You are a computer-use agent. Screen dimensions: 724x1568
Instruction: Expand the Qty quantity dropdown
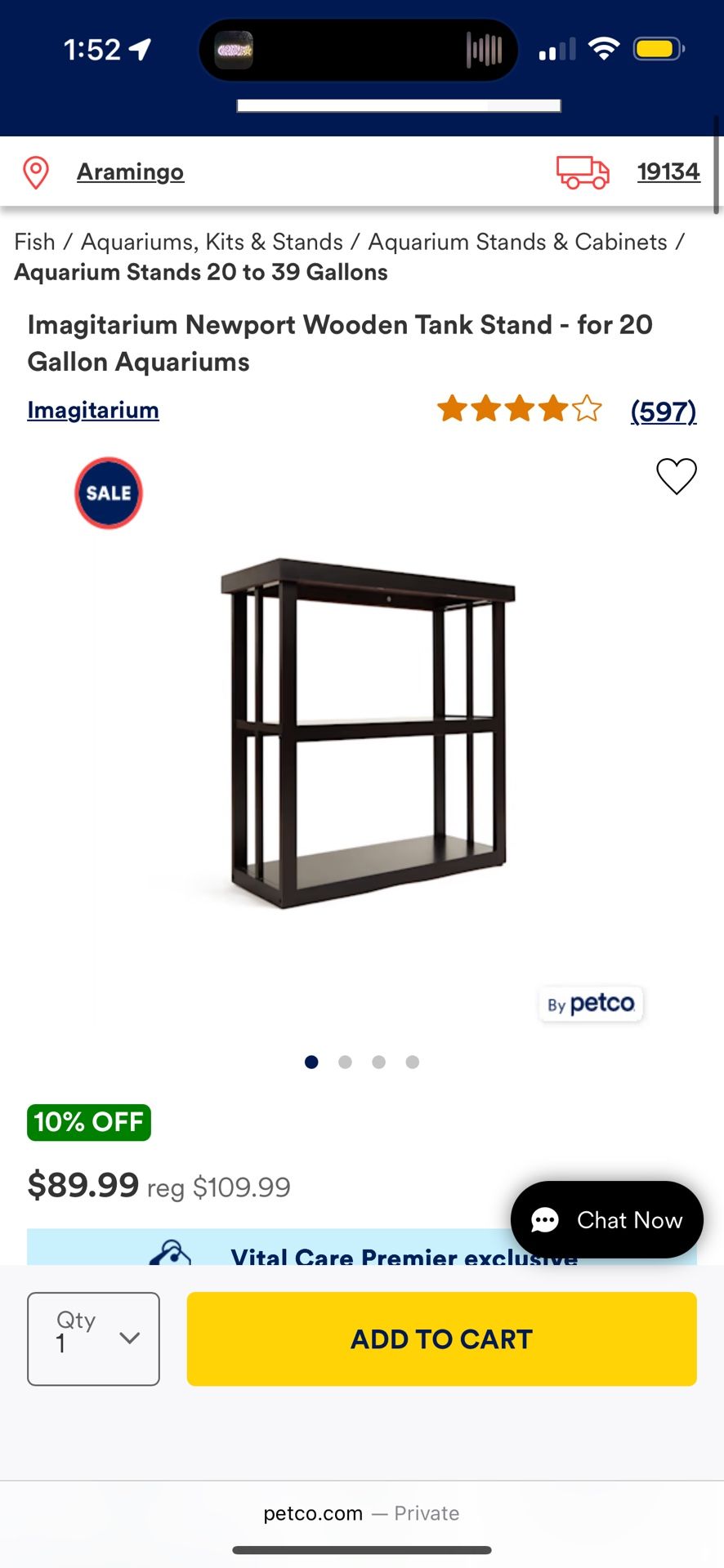click(x=93, y=1339)
